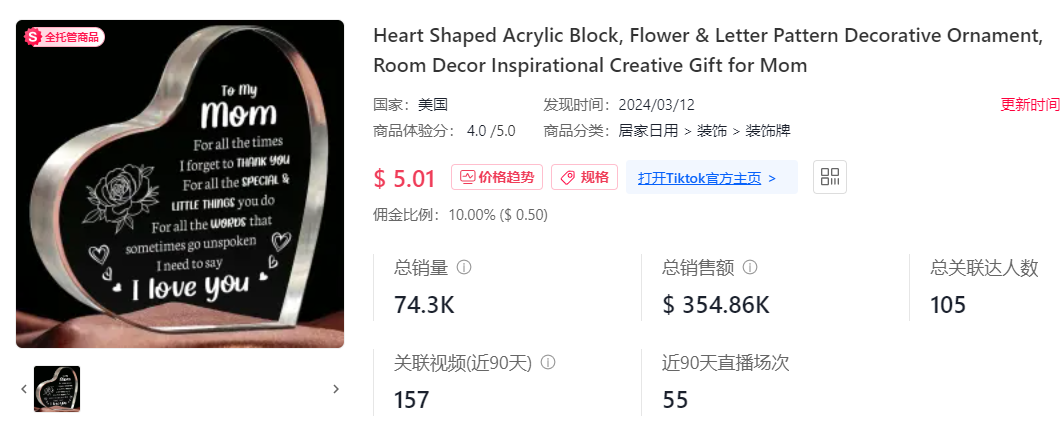Tap the 规格 specifications button
This screenshot has width=1060, height=435.
click(584, 178)
